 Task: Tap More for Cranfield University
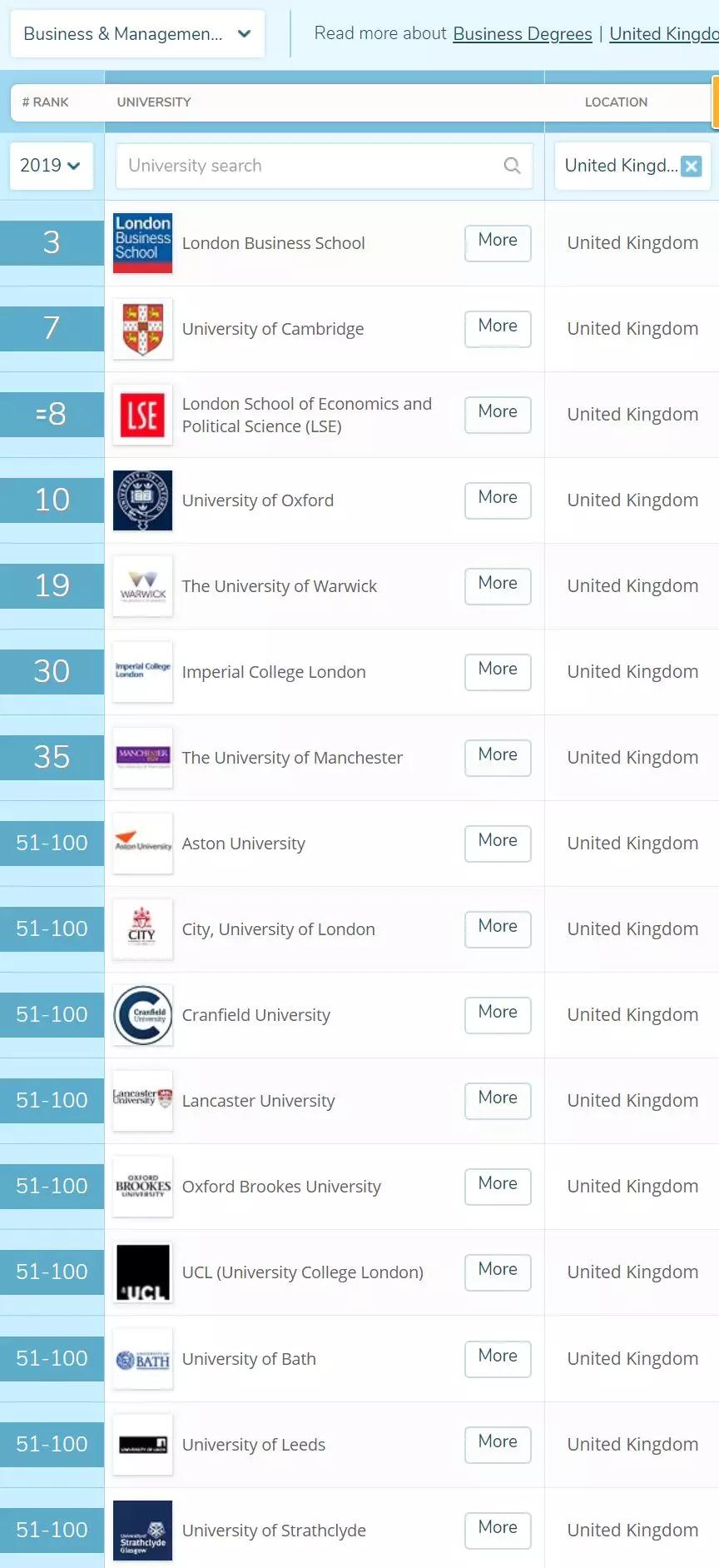(x=498, y=1015)
